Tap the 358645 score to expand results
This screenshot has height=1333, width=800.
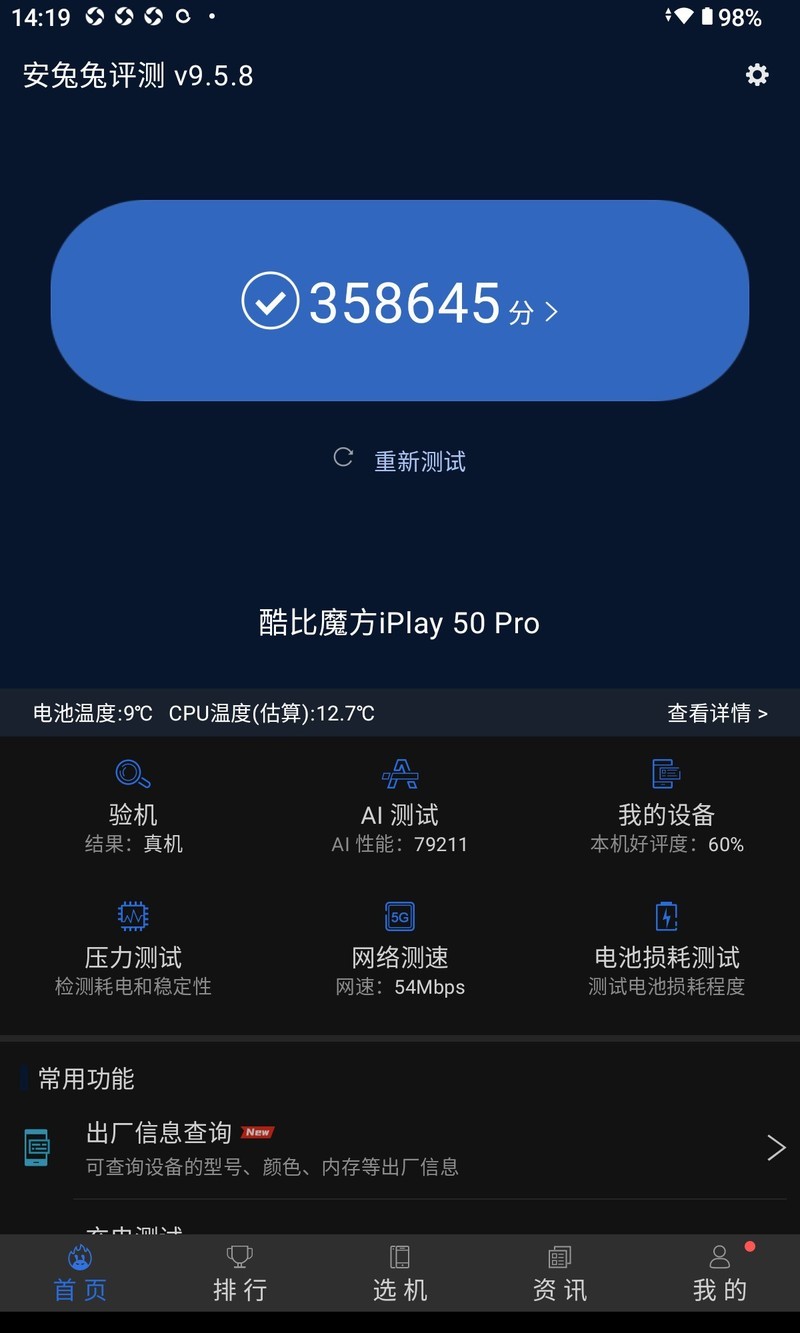click(405, 302)
